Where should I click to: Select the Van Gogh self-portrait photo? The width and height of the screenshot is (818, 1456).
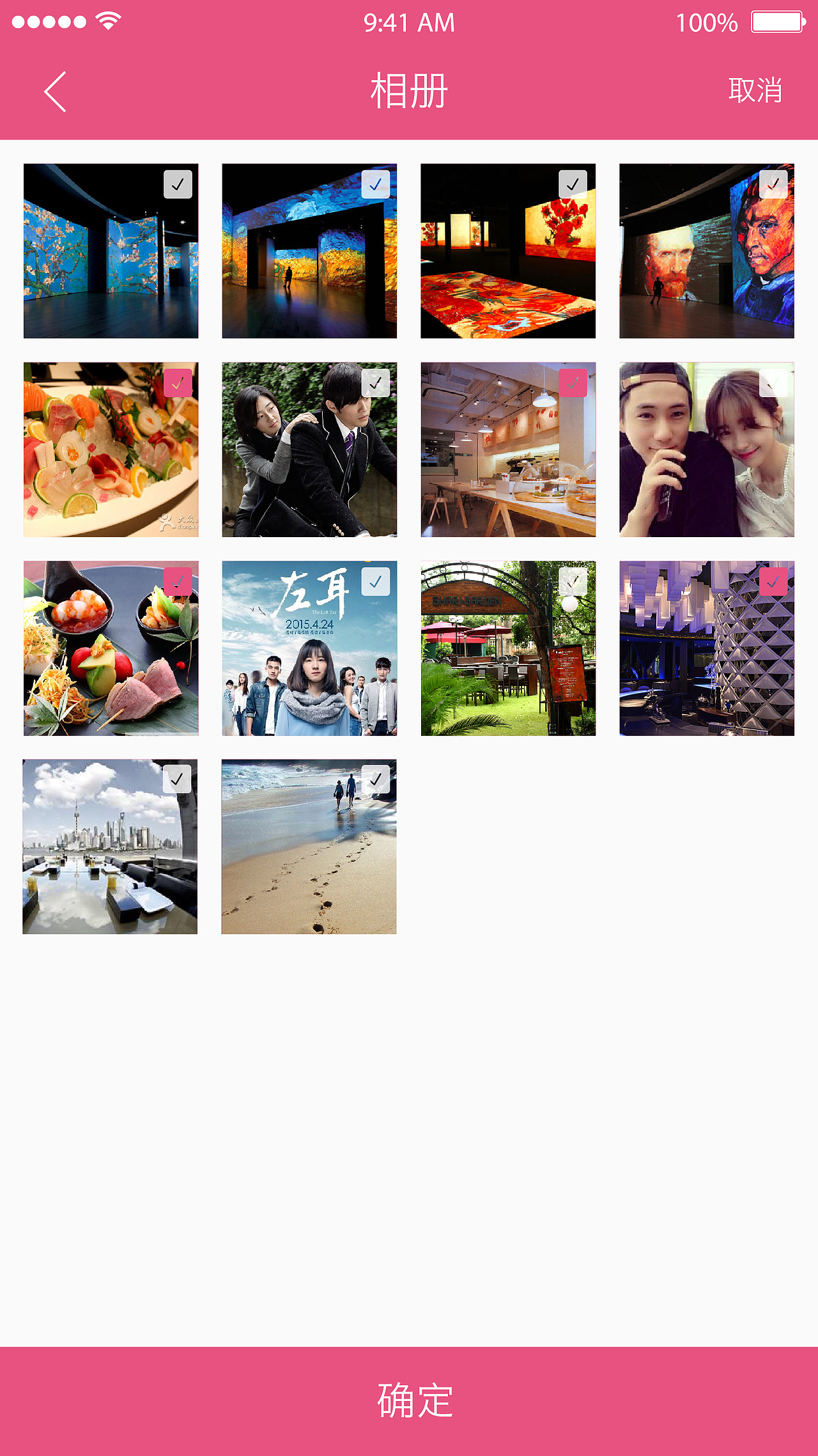(x=773, y=185)
